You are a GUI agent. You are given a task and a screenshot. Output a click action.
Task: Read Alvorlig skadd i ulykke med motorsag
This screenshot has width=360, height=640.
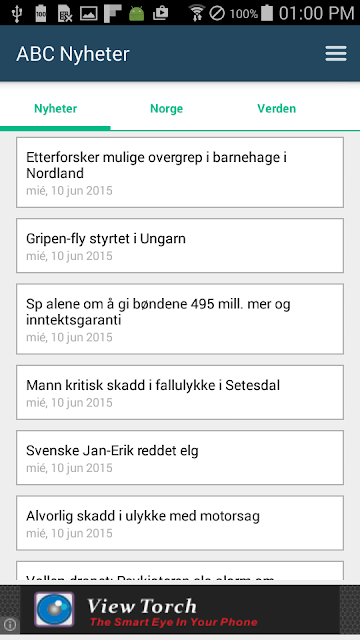click(180, 523)
